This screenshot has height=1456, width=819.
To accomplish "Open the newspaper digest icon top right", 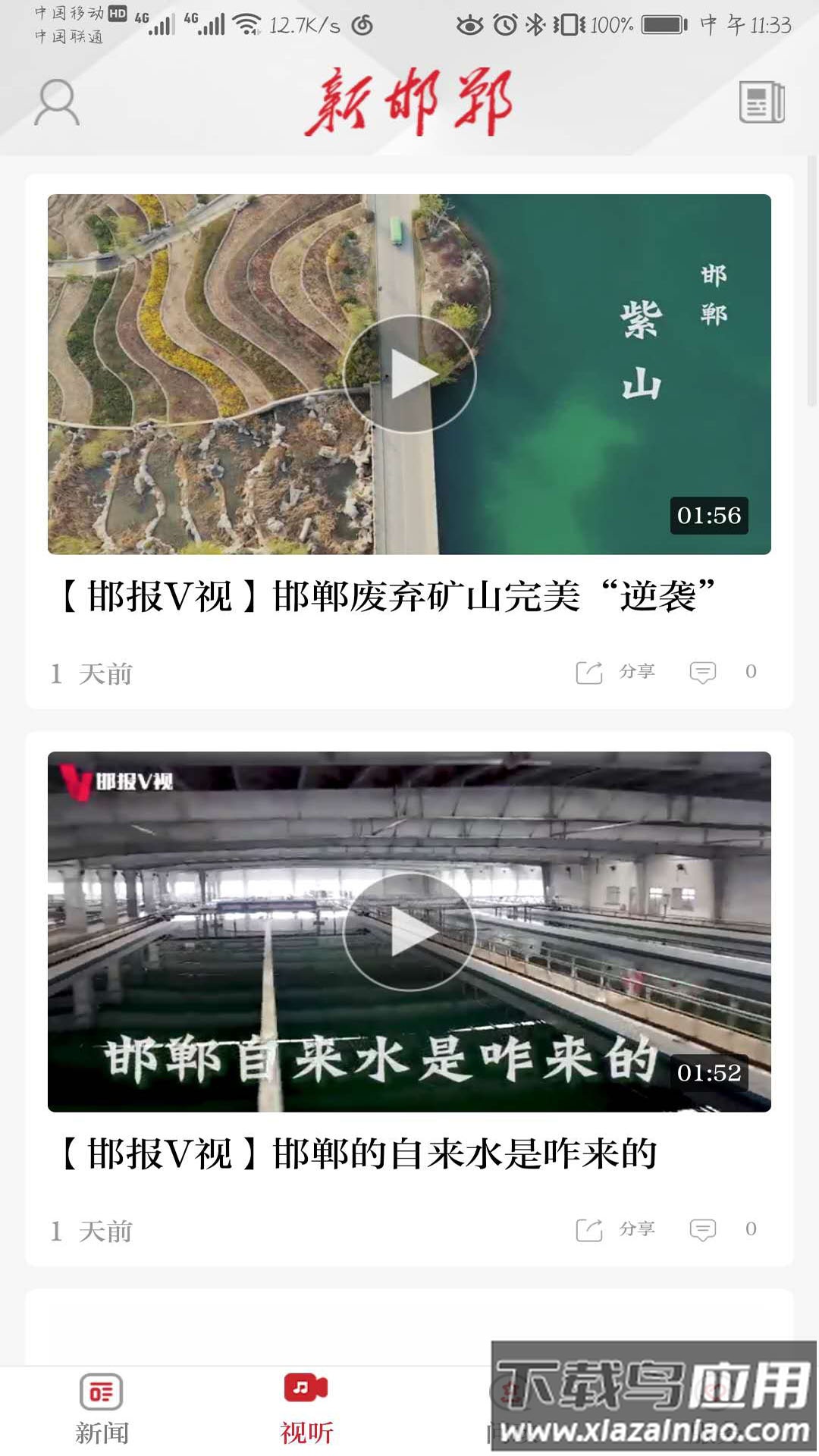I will pyautogui.click(x=762, y=100).
